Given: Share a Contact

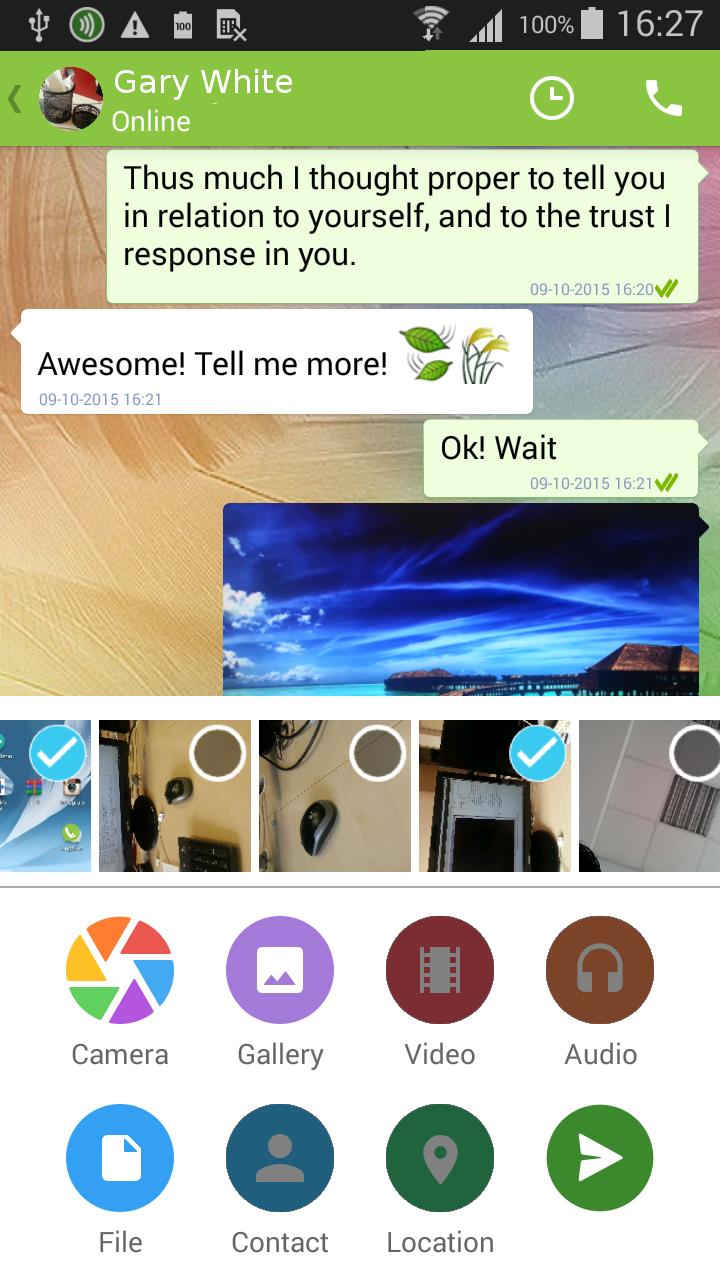Looking at the screenshot, I should (x=280, y=1158).
